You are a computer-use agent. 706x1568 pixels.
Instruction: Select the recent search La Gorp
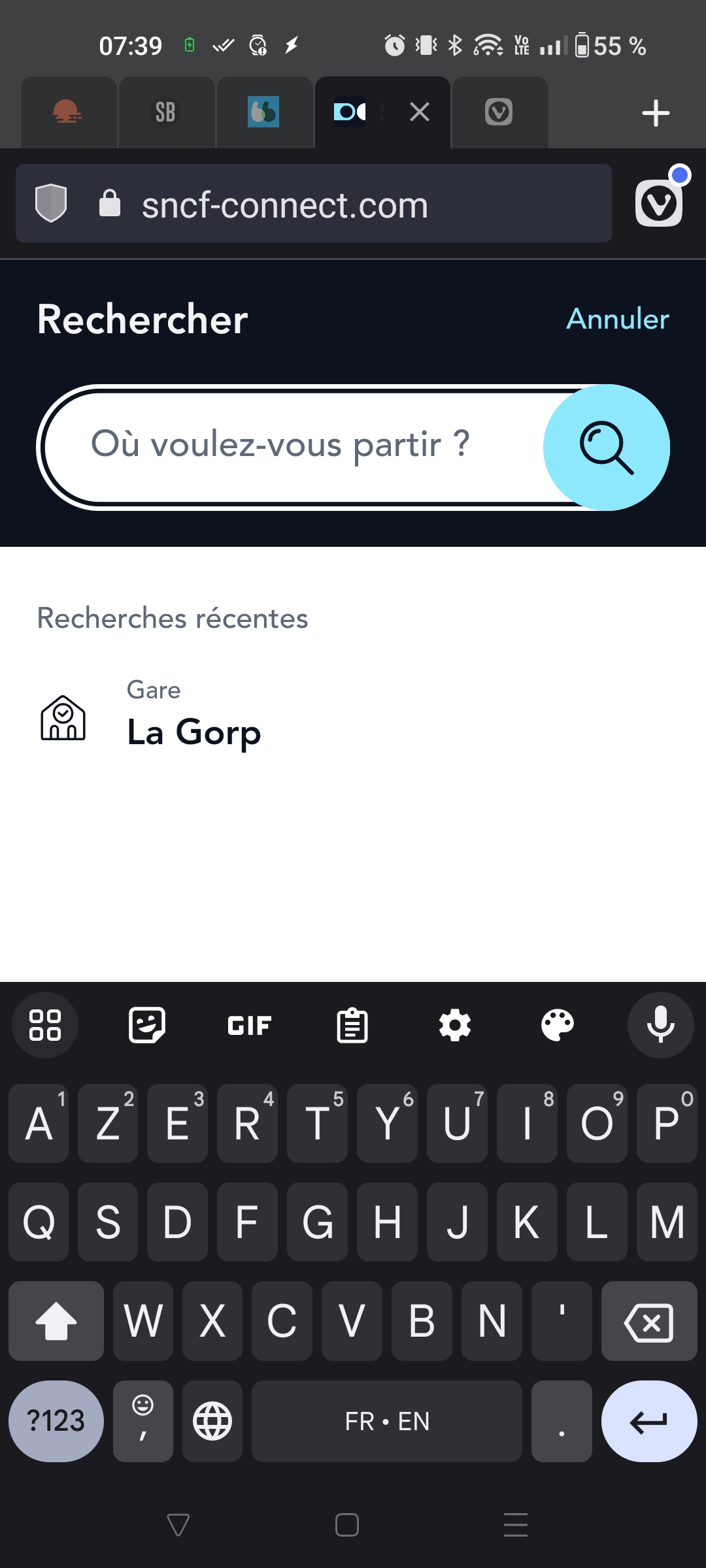193,732
